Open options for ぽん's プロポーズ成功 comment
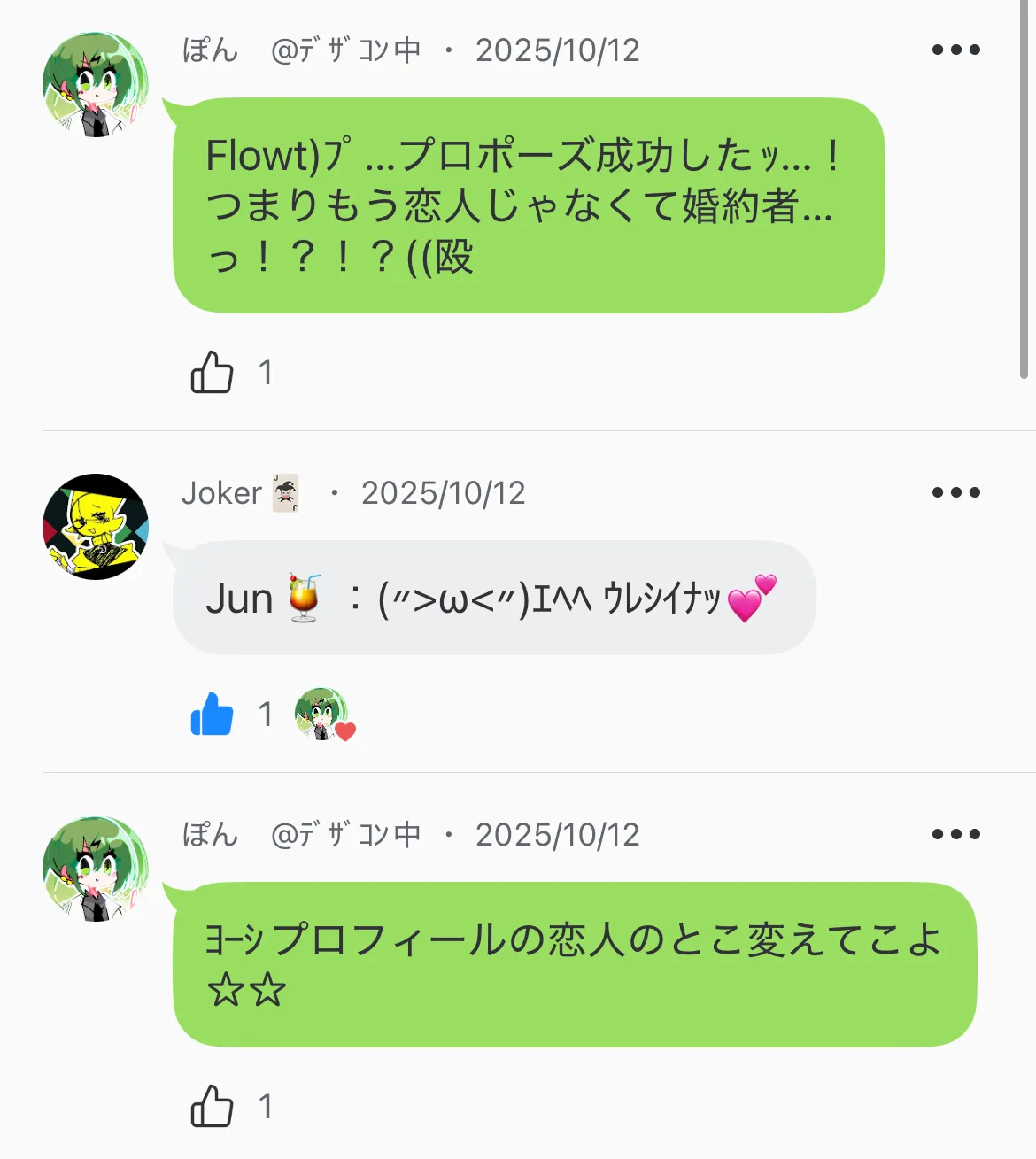The width and height of the screenshot is (1036, 1159). [x=955, y=50]
